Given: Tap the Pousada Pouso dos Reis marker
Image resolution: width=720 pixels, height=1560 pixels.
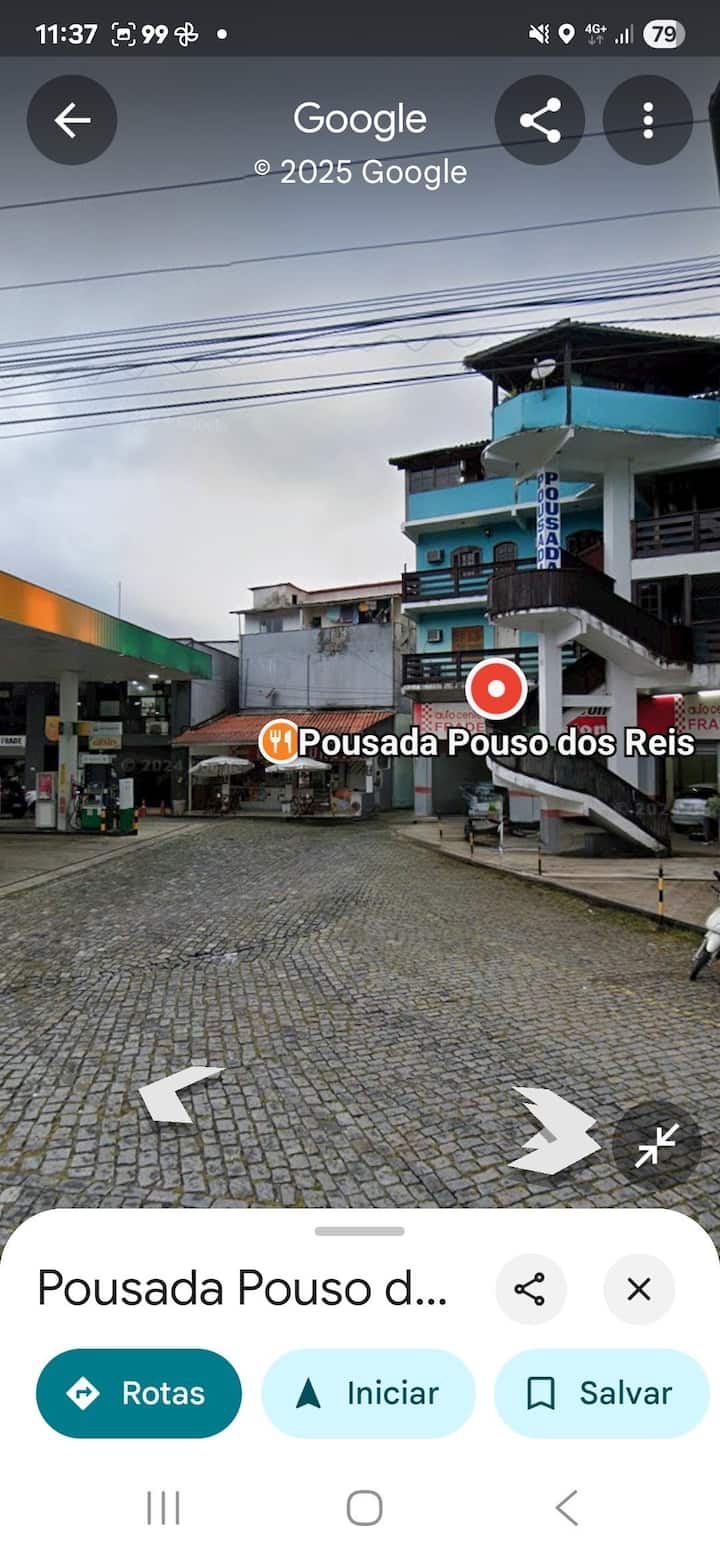Looking at the screenshot, I should tap(496, 689).
